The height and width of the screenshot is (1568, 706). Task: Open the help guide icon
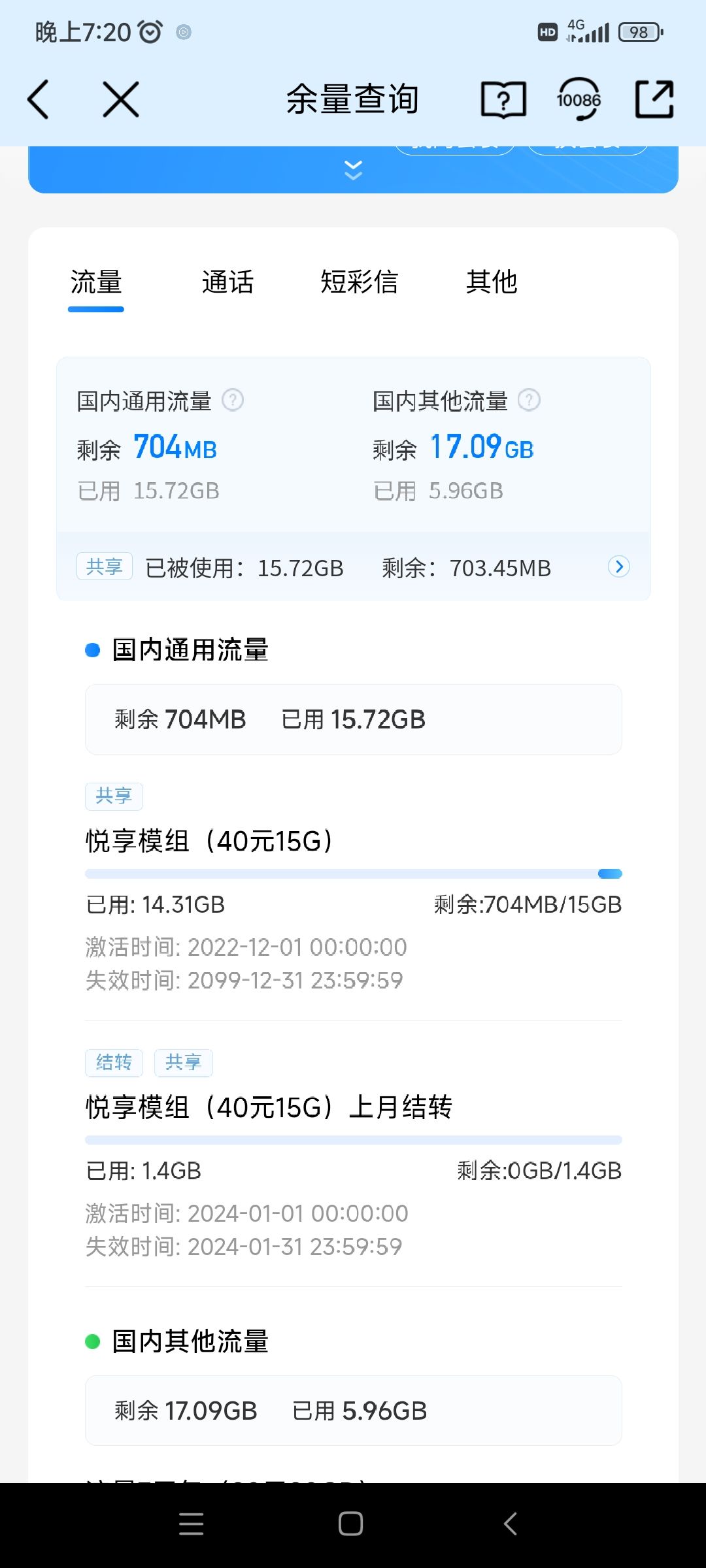click(x=503, y=100)
